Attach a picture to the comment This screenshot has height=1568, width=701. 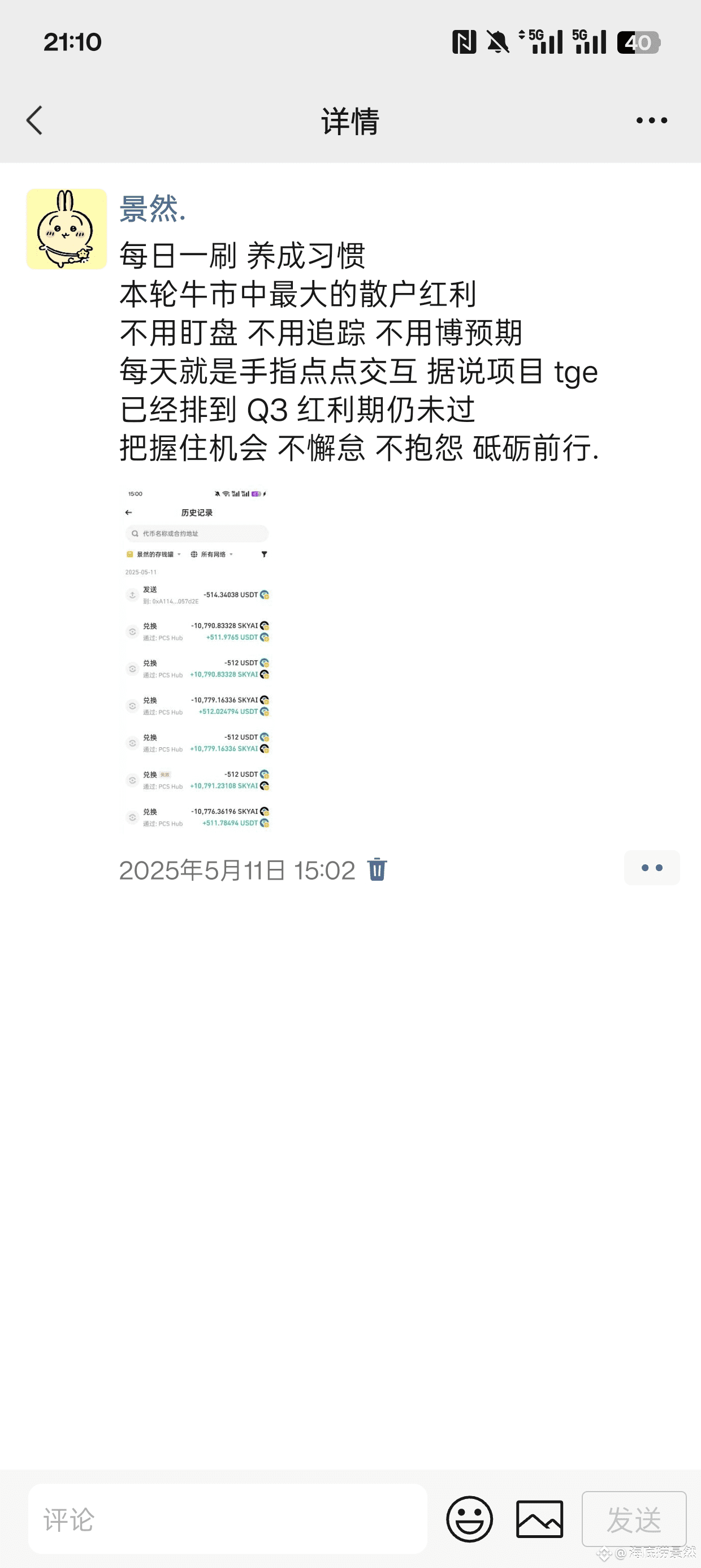pyautogui.click(x=540, y=1519)
